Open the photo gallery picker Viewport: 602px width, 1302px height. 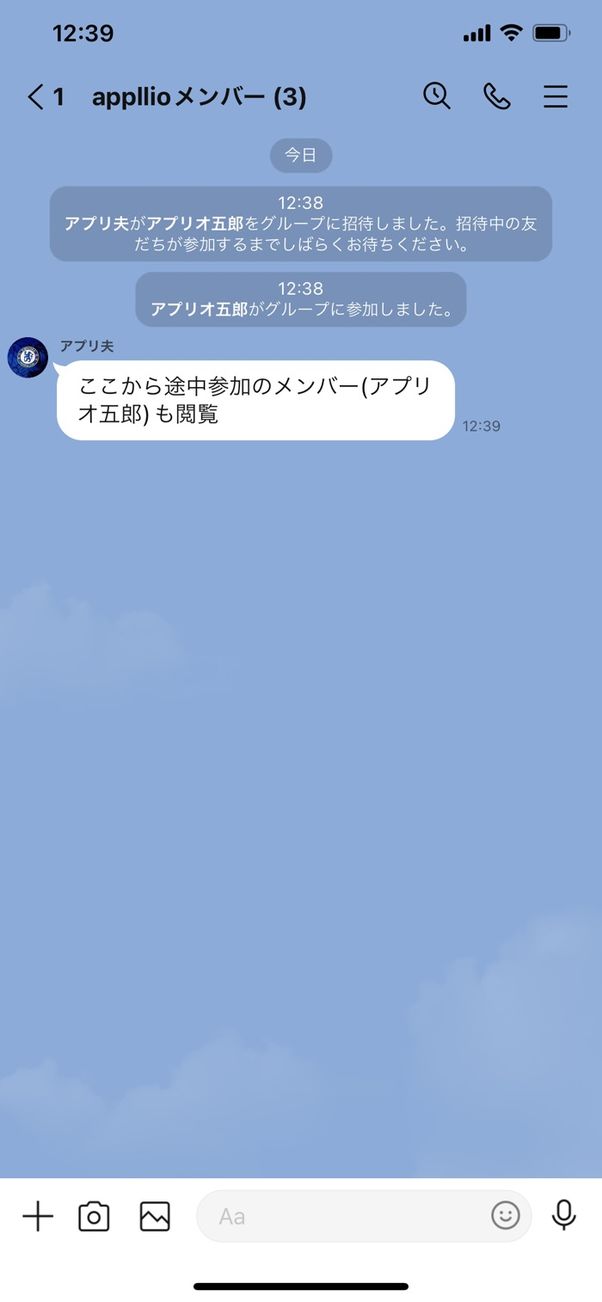155,1216
